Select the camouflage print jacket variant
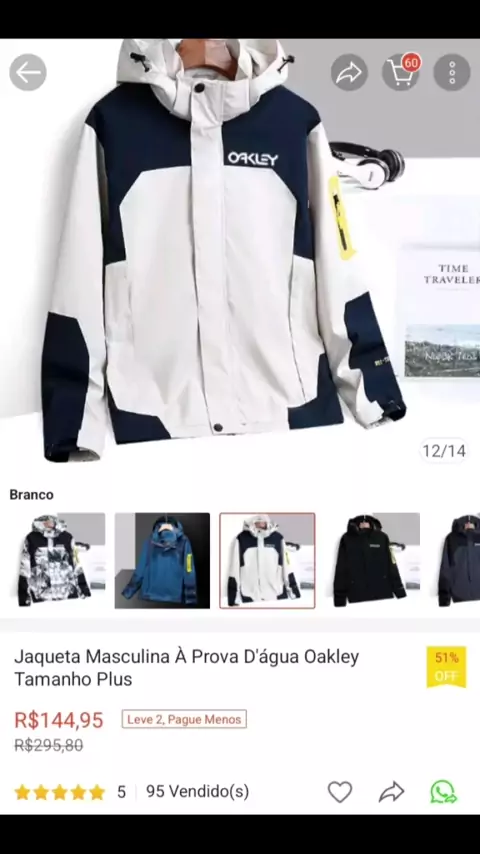 point(57,560)
